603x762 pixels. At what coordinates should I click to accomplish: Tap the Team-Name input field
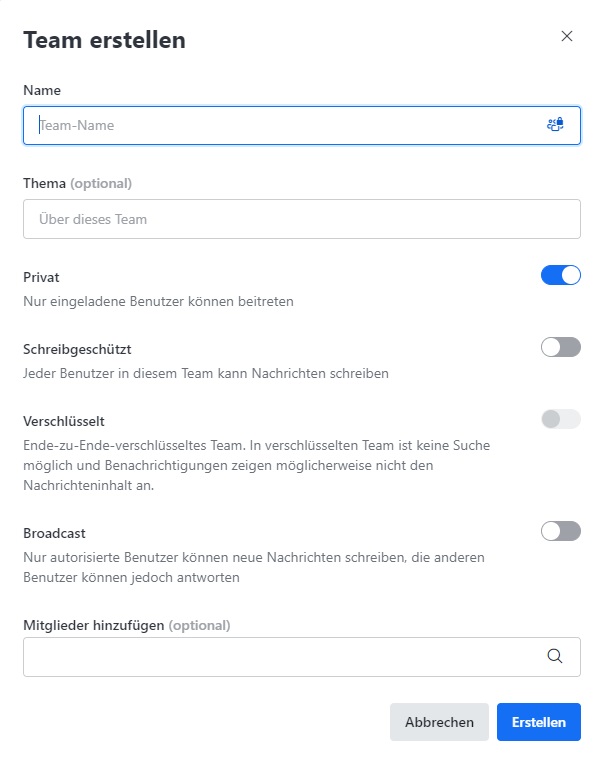[285, 126]
